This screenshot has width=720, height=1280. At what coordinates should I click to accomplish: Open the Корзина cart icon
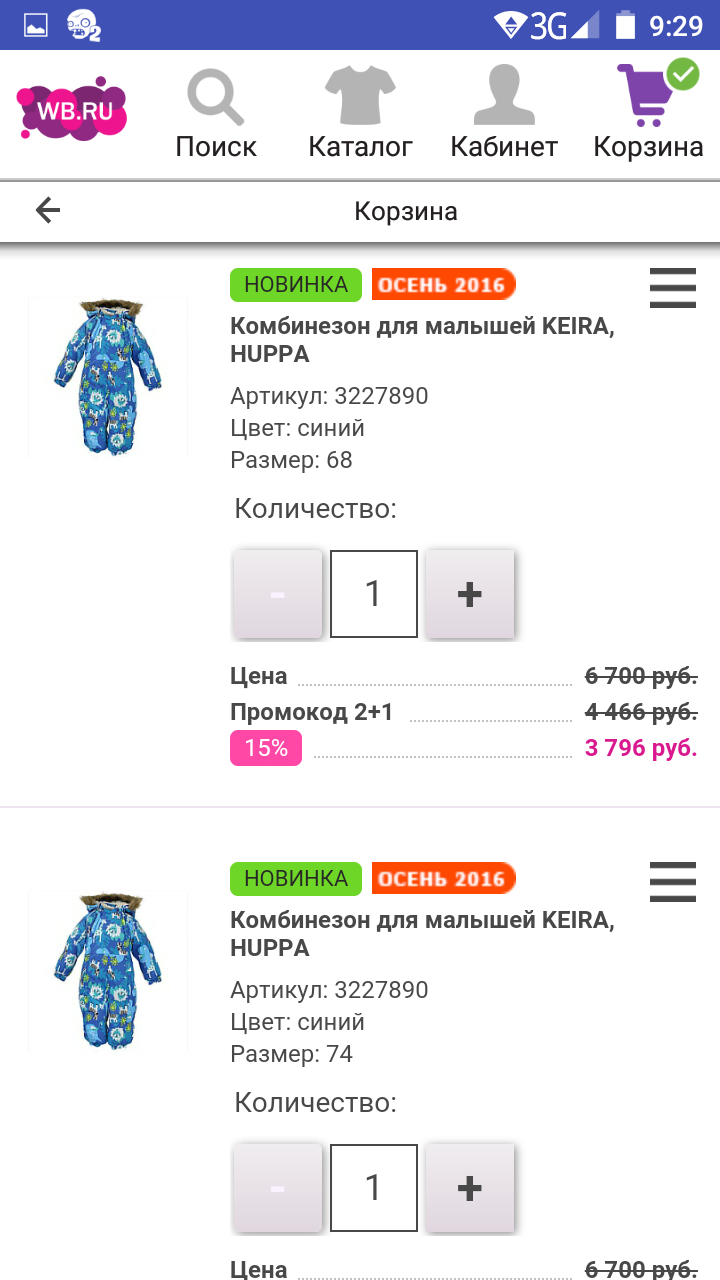pos(648,114)
